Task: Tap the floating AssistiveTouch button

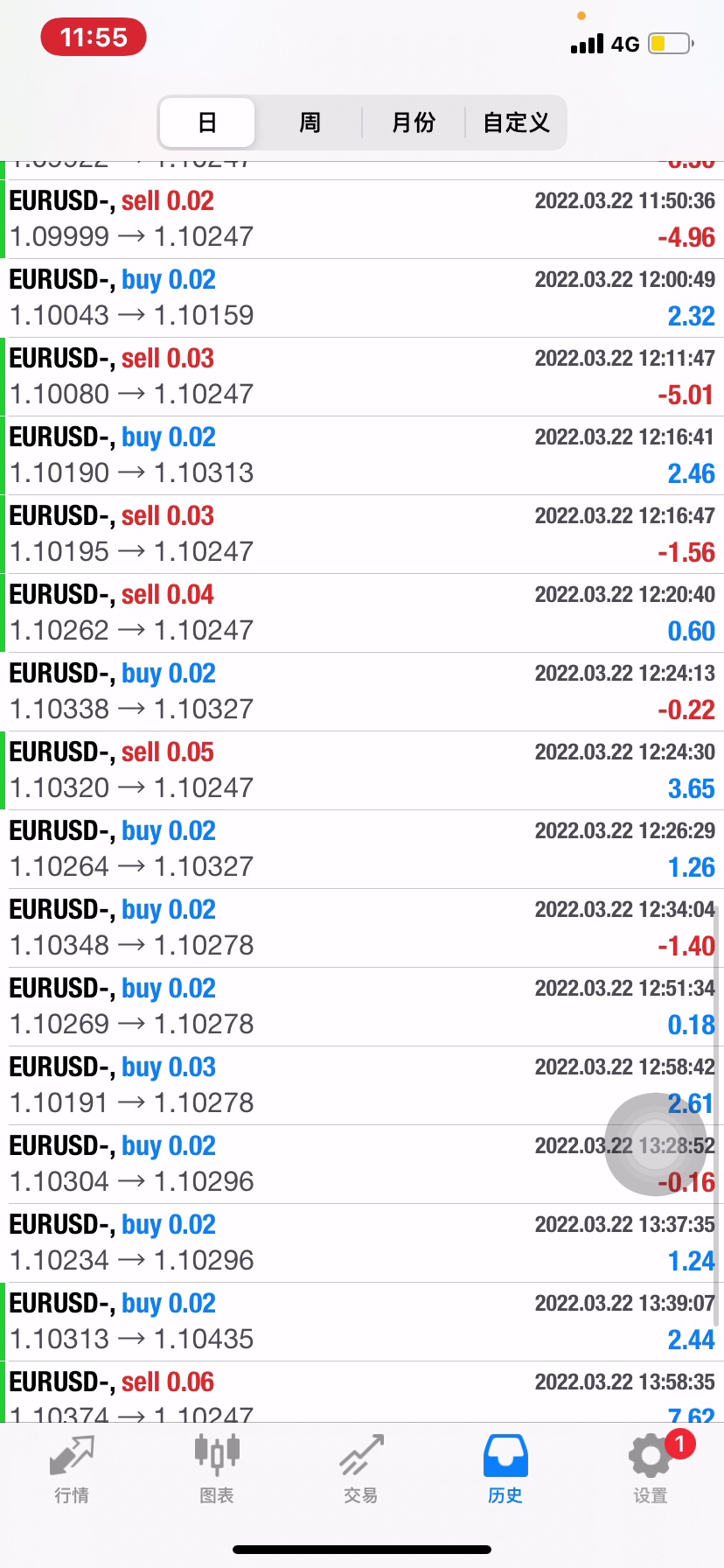Action: [656, 1144]
